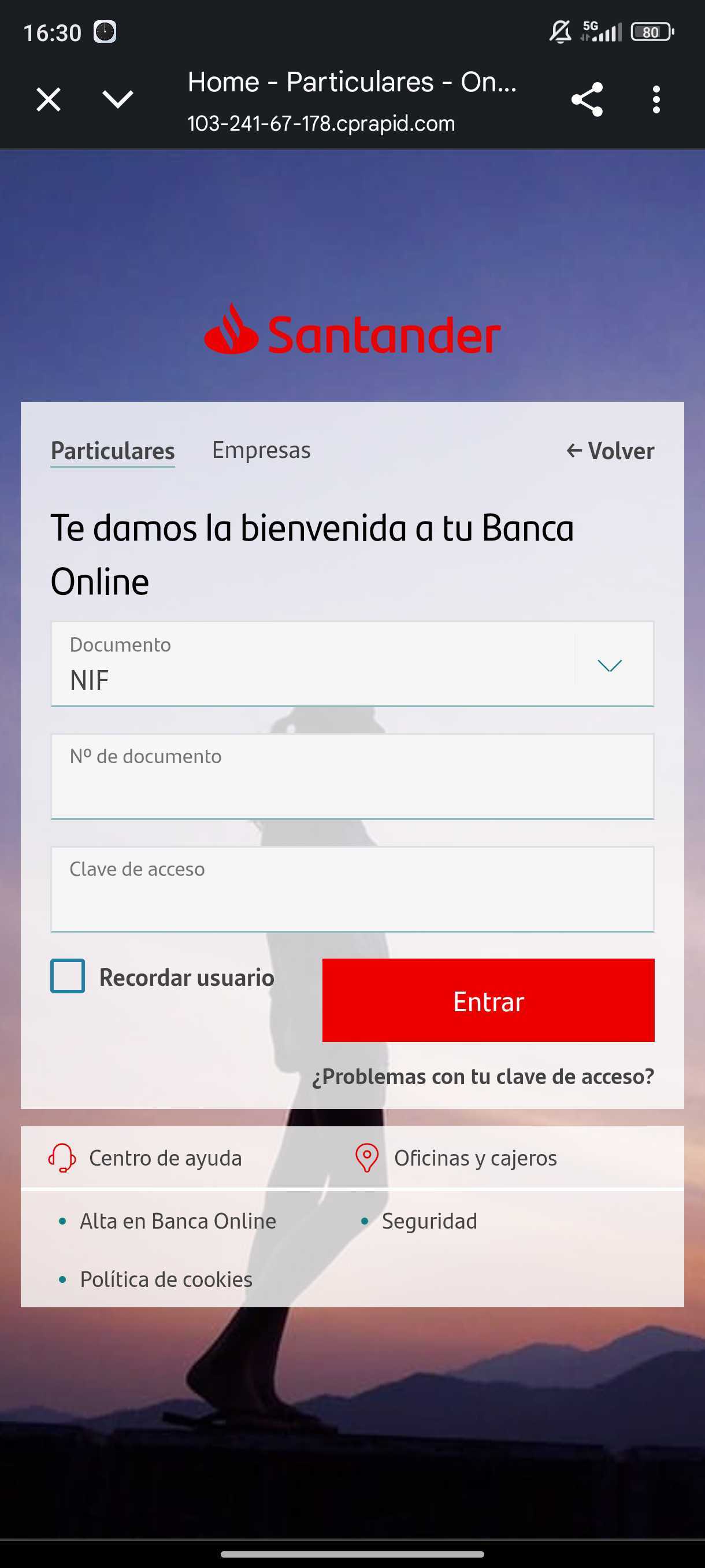The image size is (705, 1568).
Task: Find Oficinas y cajeros
Action: tap(474, 1157)
